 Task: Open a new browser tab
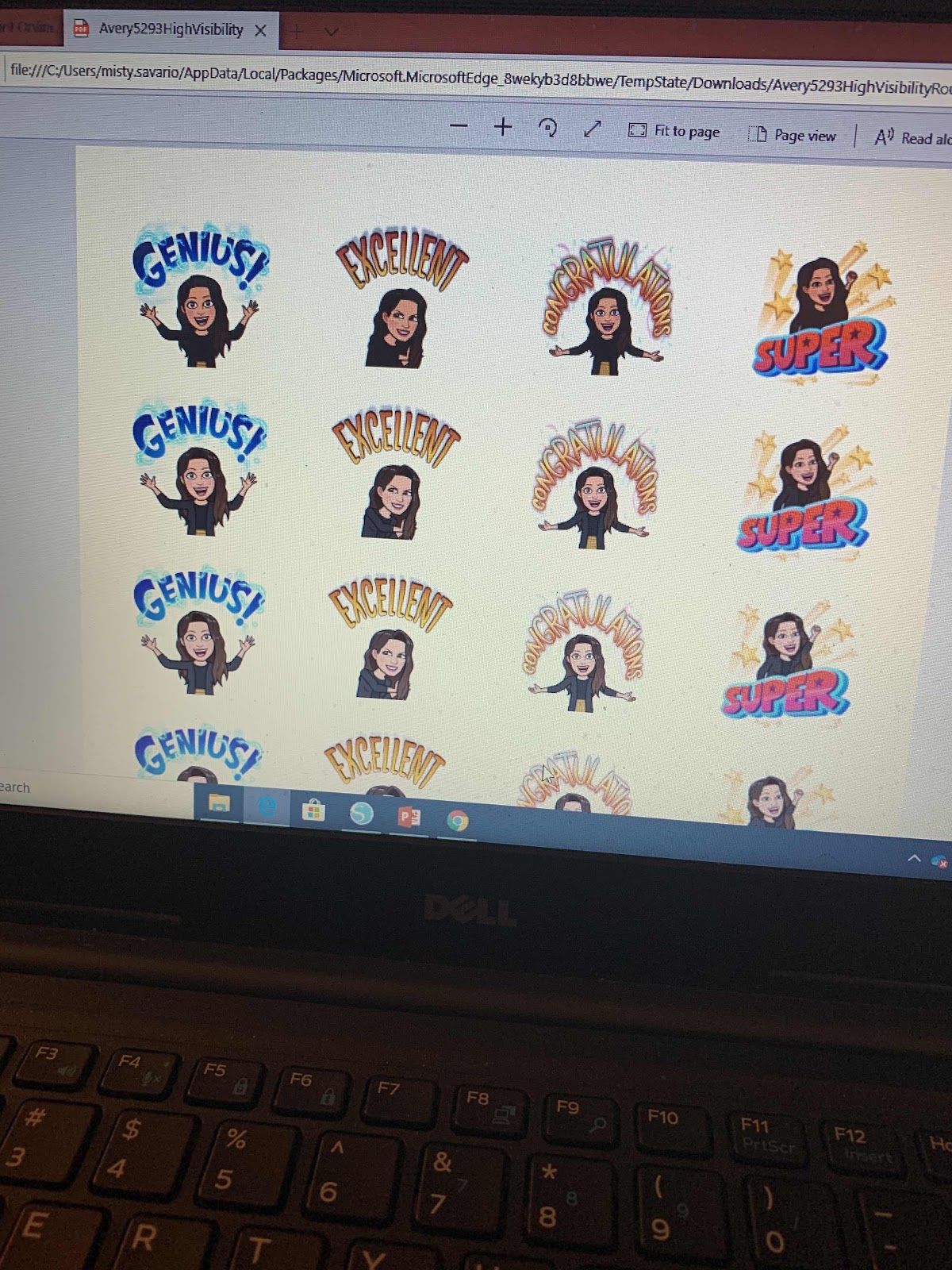[x=297, y=32]
